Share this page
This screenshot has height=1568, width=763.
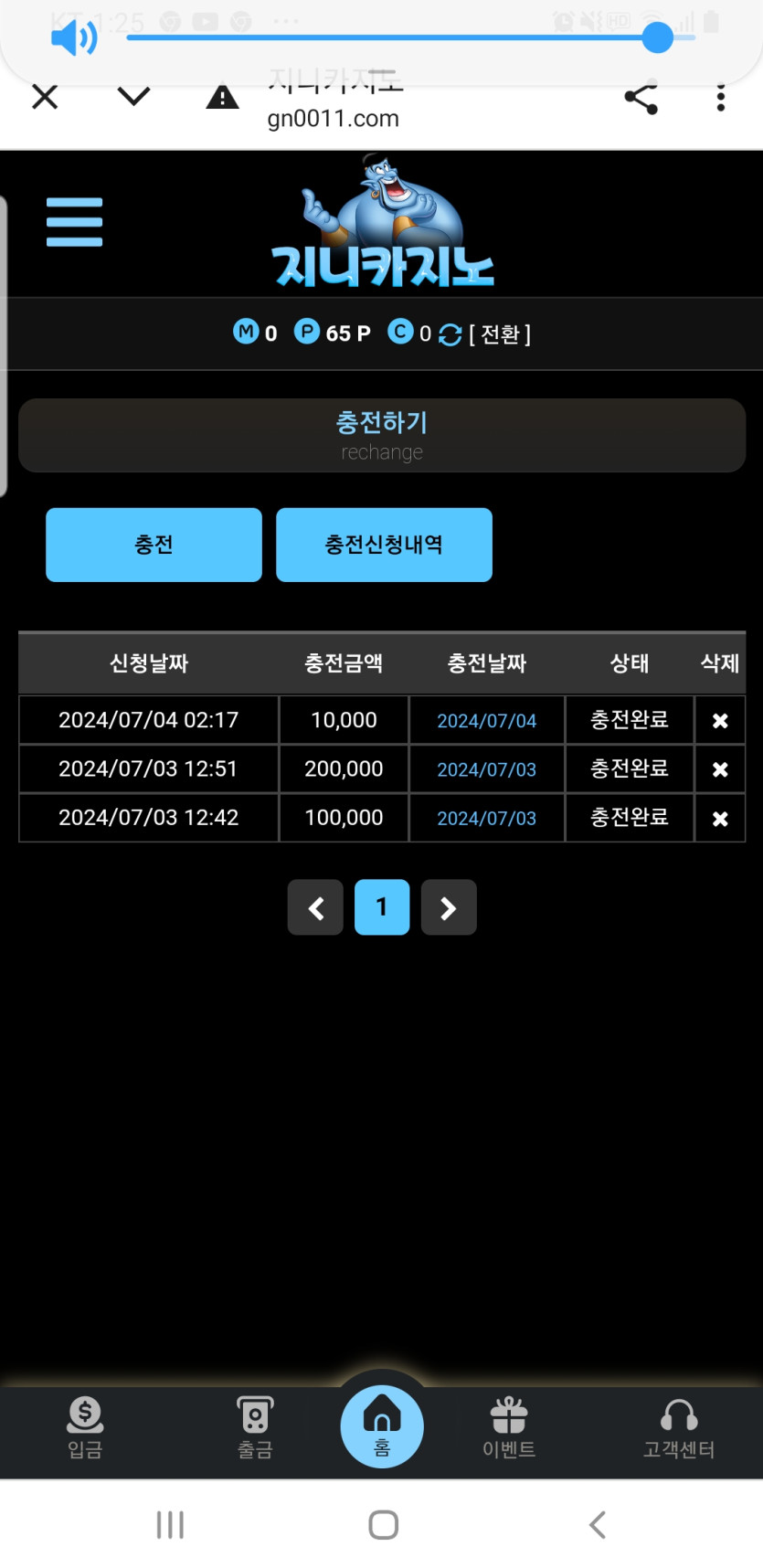tap(641, 98)
